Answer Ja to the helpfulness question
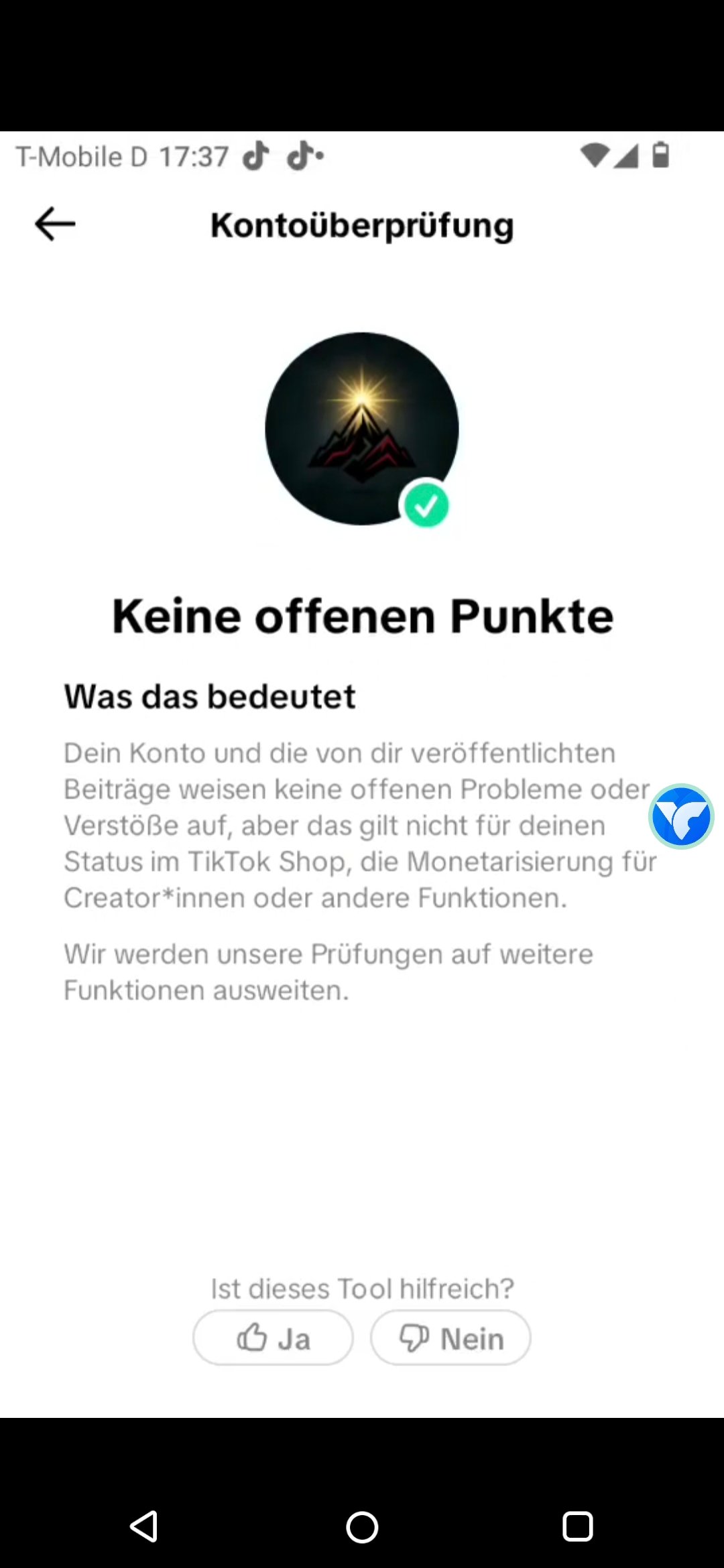The height and width of the screenshot is (1568, 724). (x=273, y=1338)
